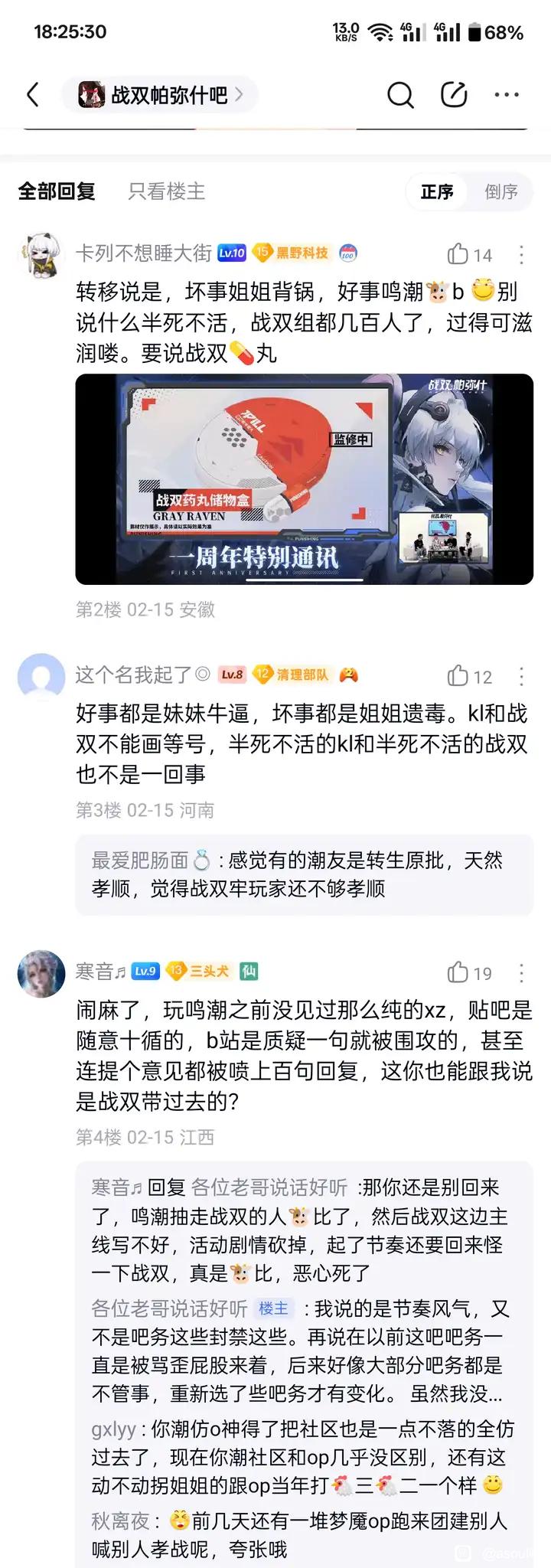This screenshot has width=551, height=1568.
Task: Open the 战双帕弥什吧 forum chip
Action: tap(161, 95)
